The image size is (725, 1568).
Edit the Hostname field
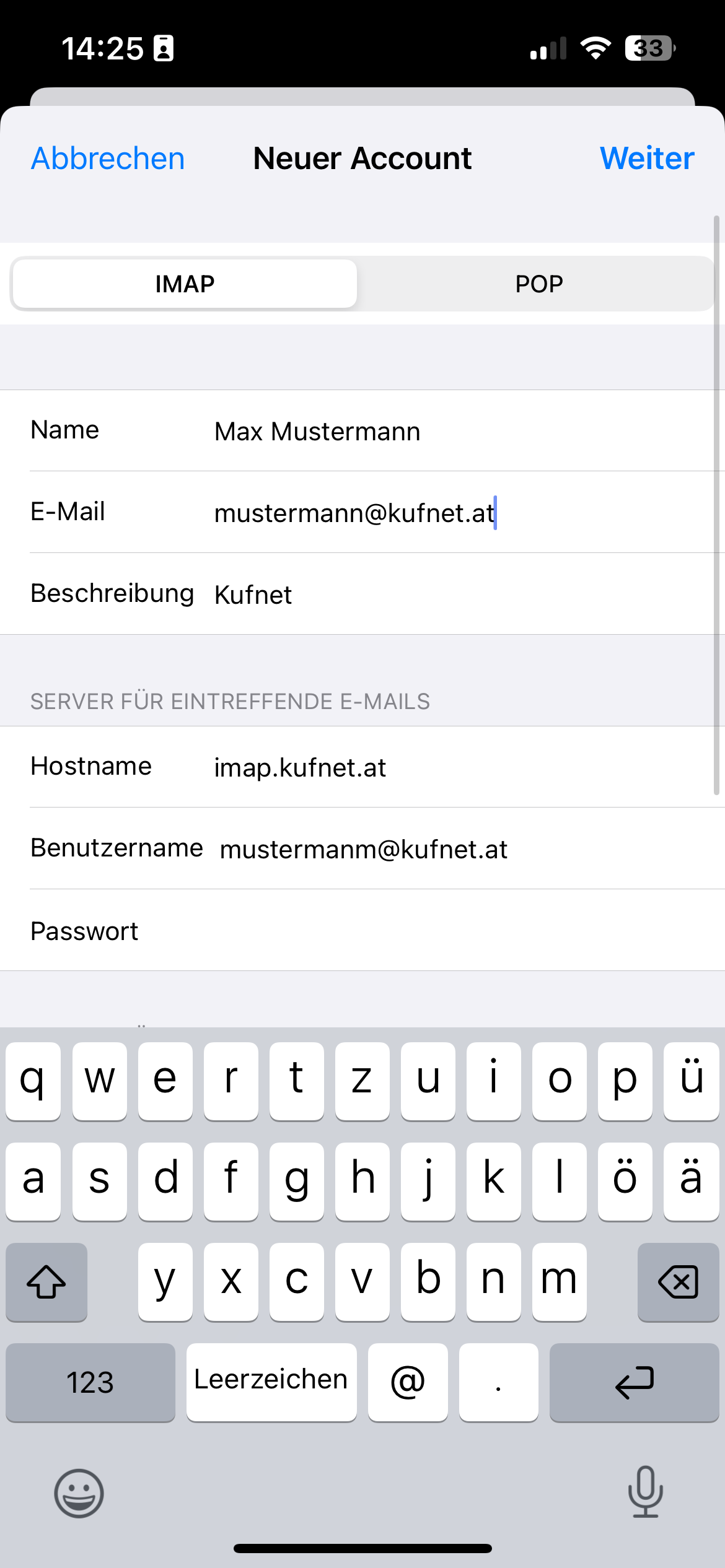click(x=434, y=768)
